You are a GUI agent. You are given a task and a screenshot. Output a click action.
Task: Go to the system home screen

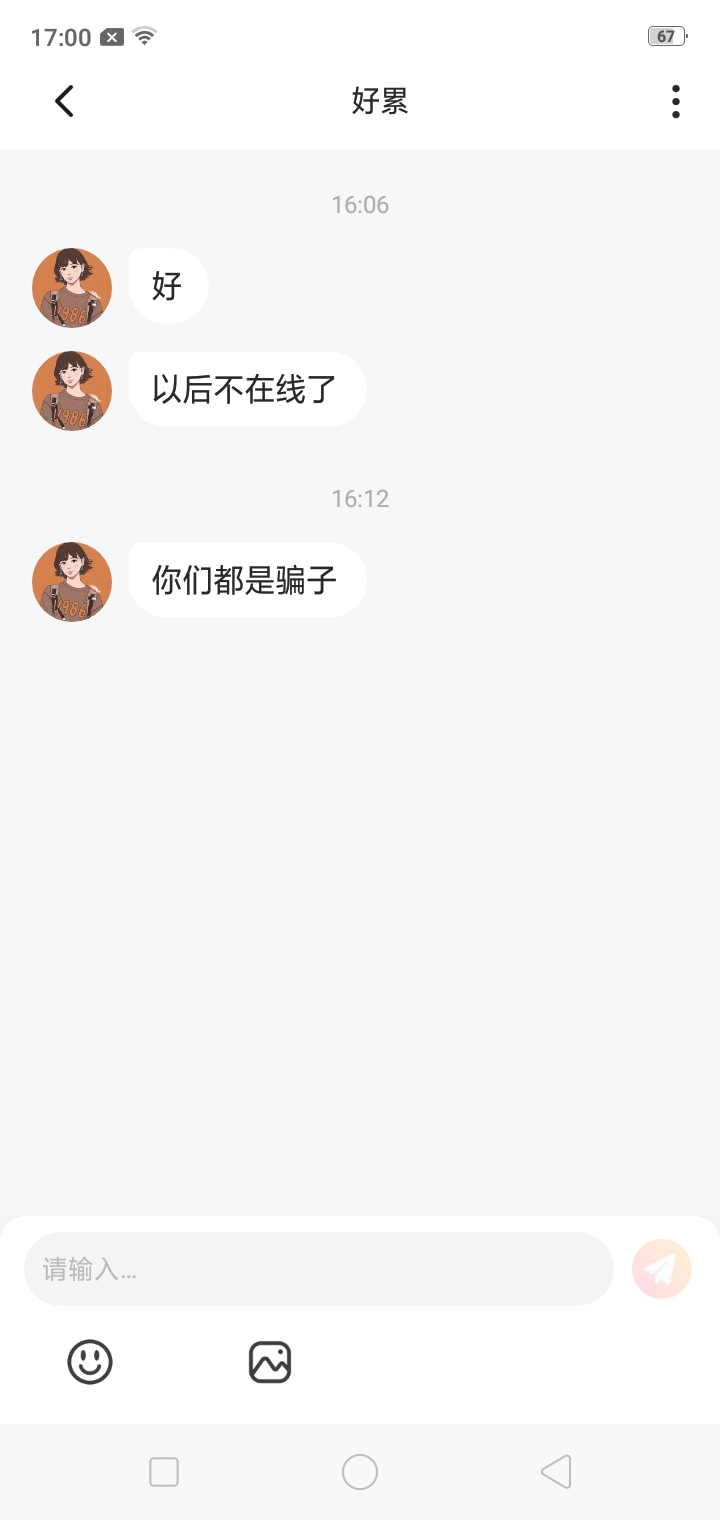pyautogui.click(x=360, y=1472)
